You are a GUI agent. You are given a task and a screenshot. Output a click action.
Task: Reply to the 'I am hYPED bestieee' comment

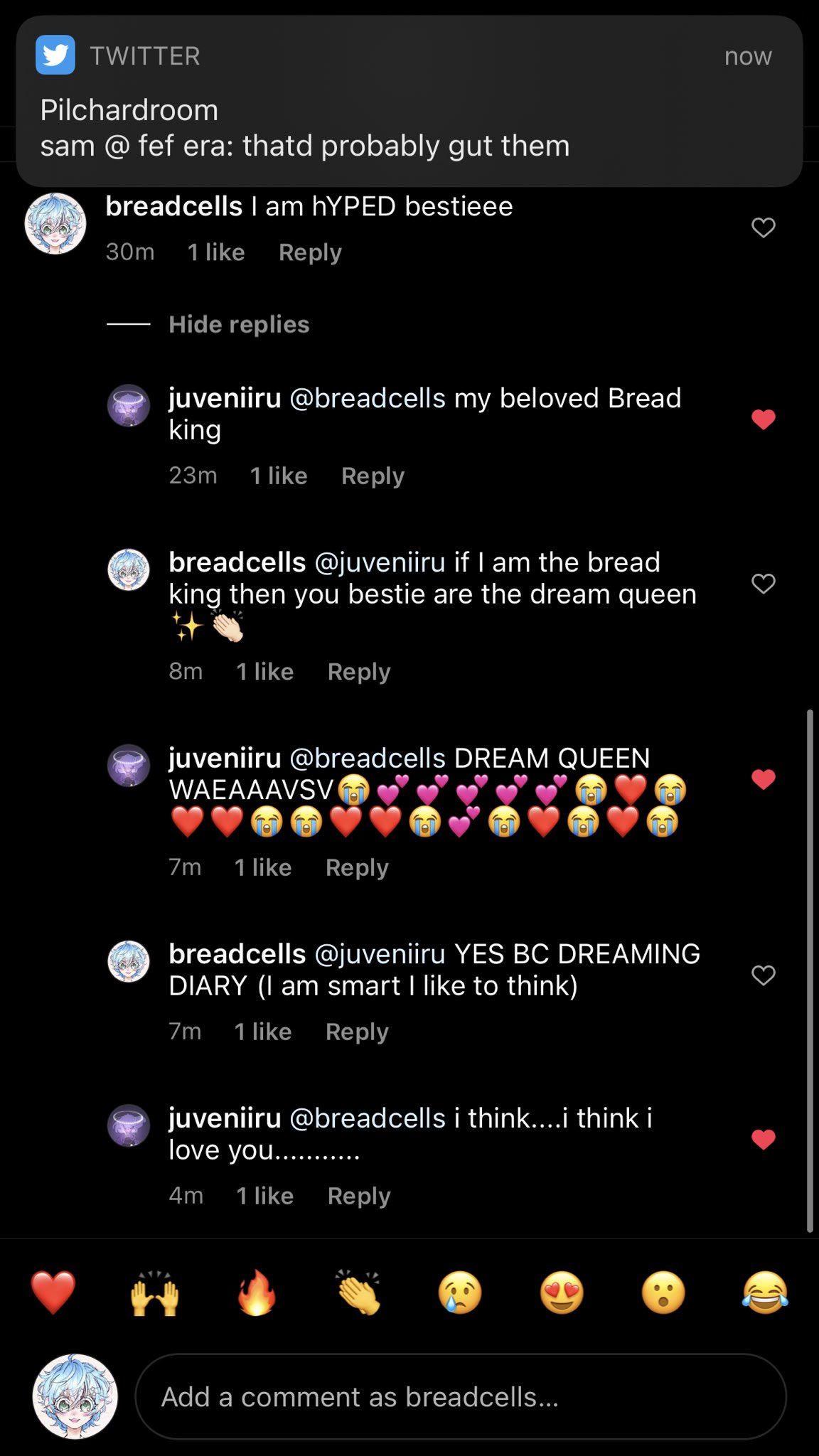coord(310,252)
